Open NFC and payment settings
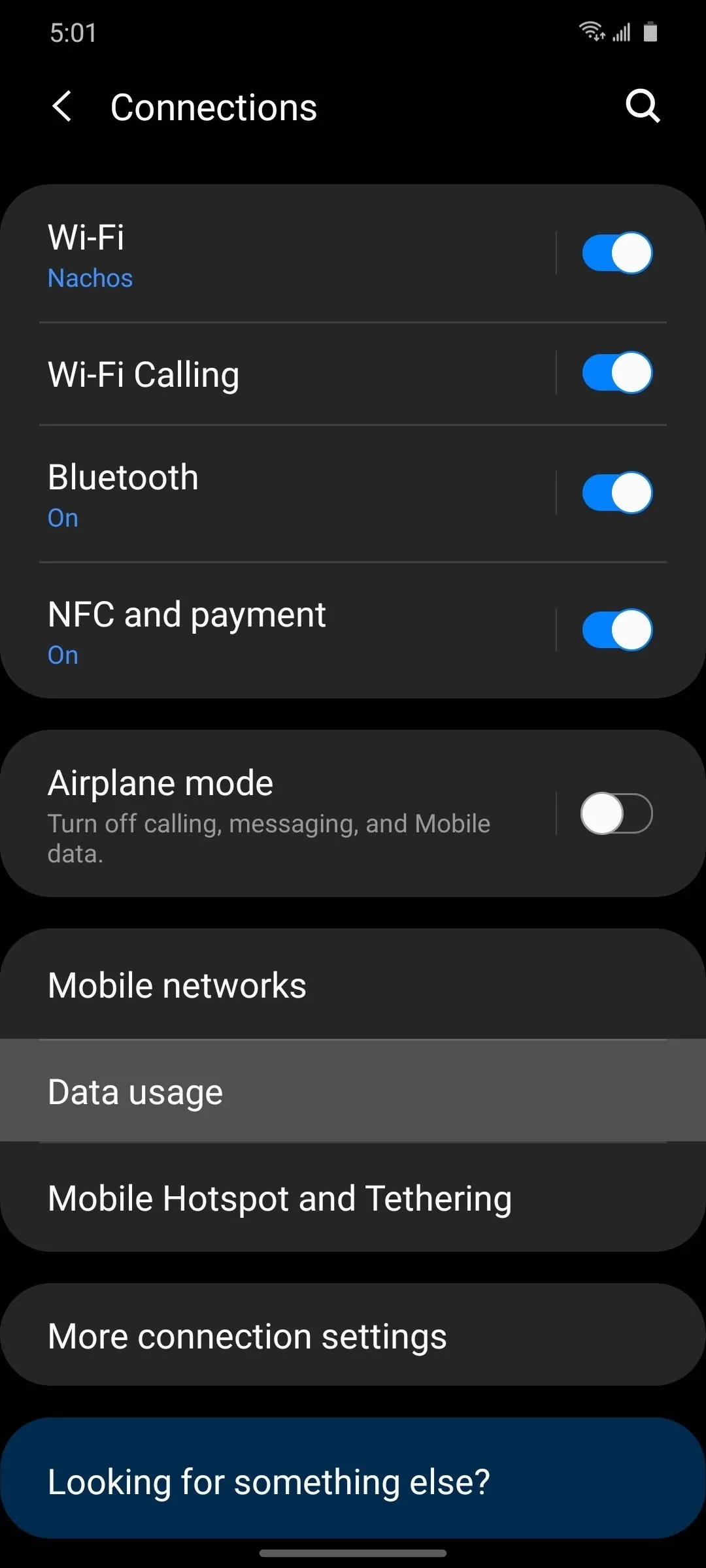The image size is (706, 1568). click(278, 630)
